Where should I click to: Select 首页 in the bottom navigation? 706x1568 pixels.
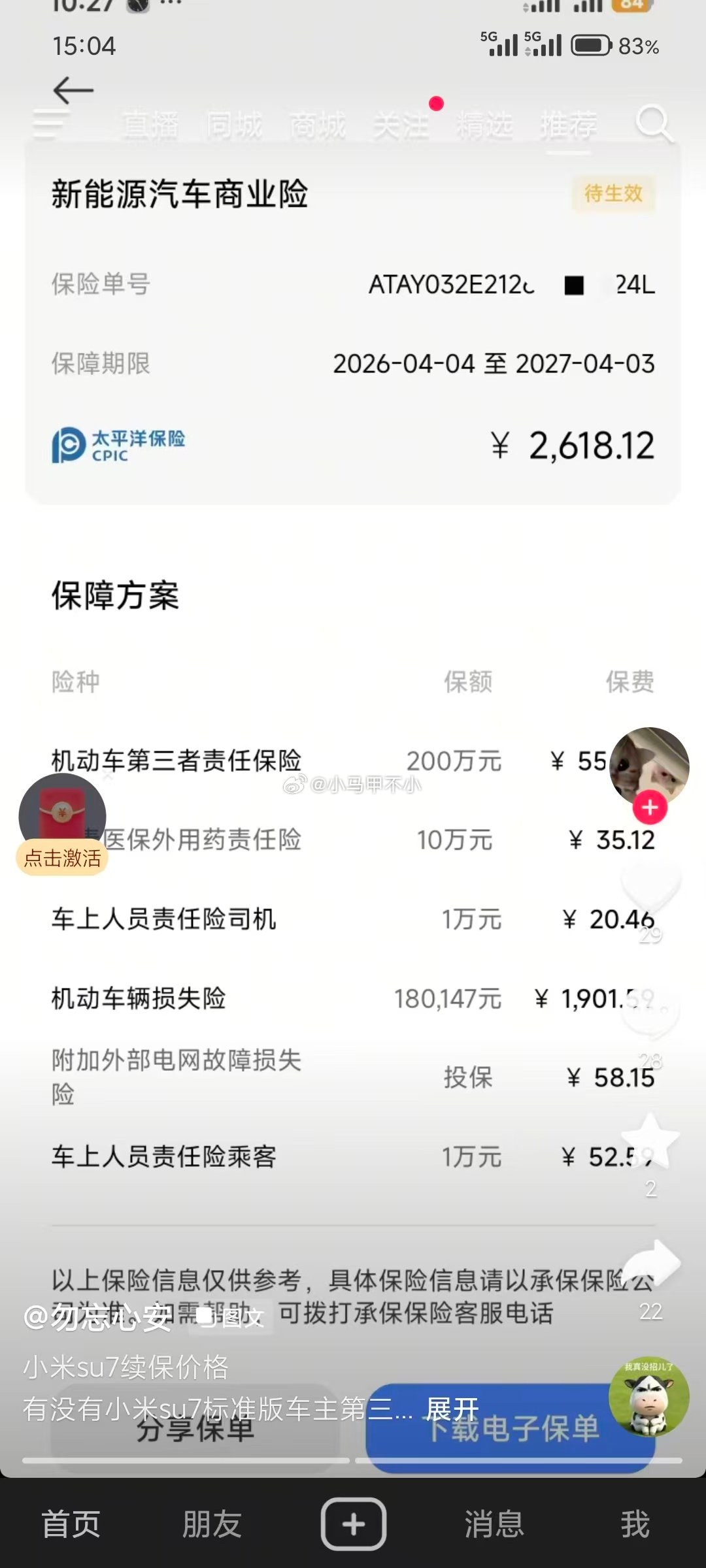tap(71, 1524)
